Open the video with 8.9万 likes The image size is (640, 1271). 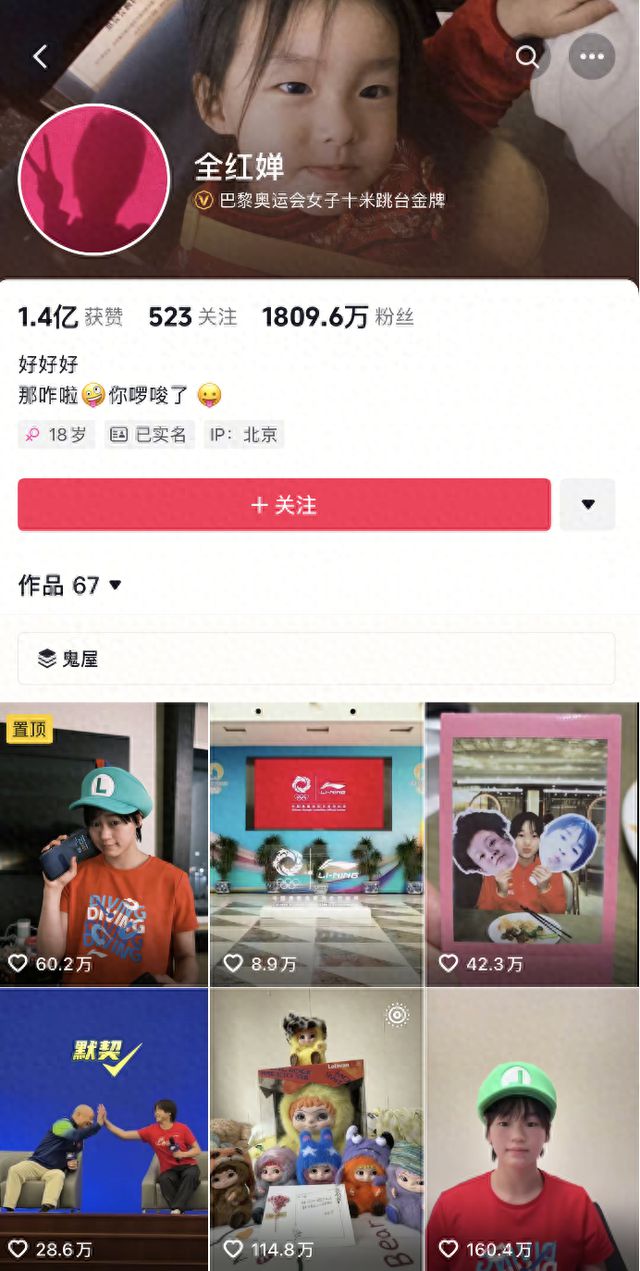click(316, 845)
